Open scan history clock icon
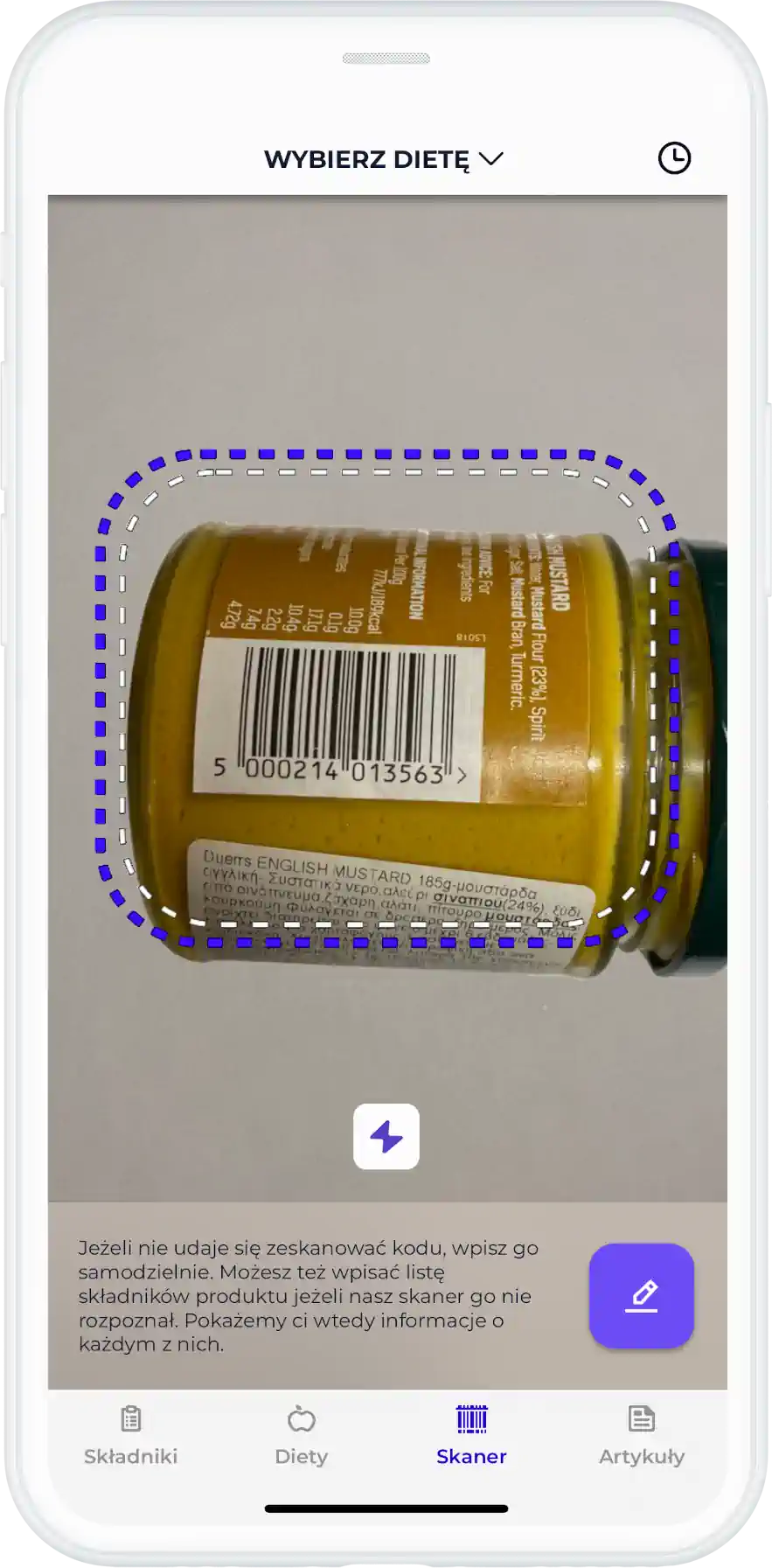The height and width of the screenshot is (1568, 772). (x=674, y=158)
